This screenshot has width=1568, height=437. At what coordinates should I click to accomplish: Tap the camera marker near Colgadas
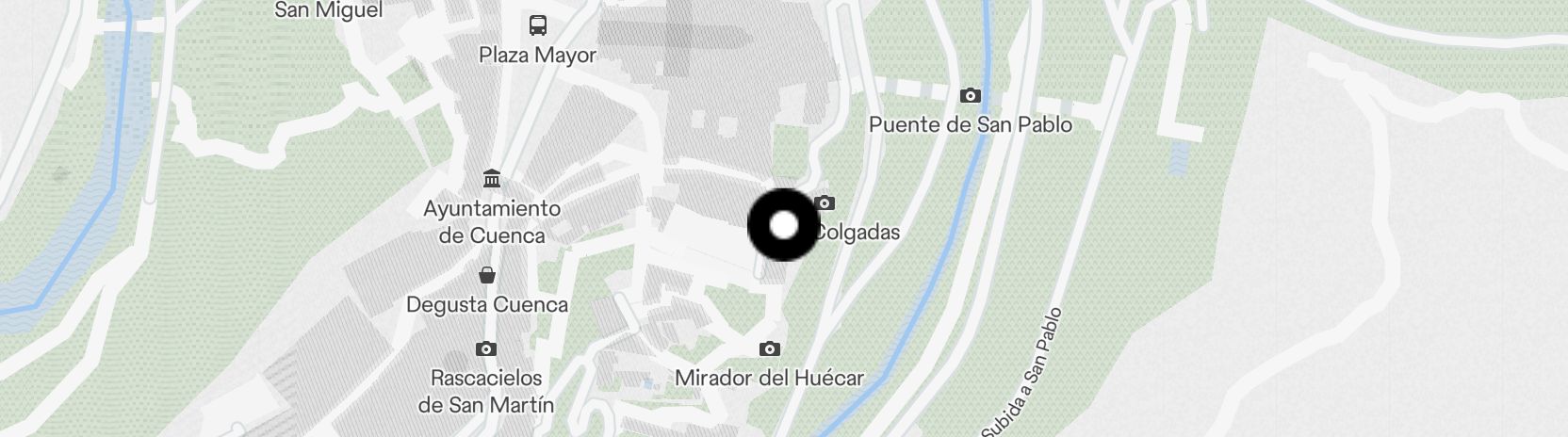(x=825, y=203)
